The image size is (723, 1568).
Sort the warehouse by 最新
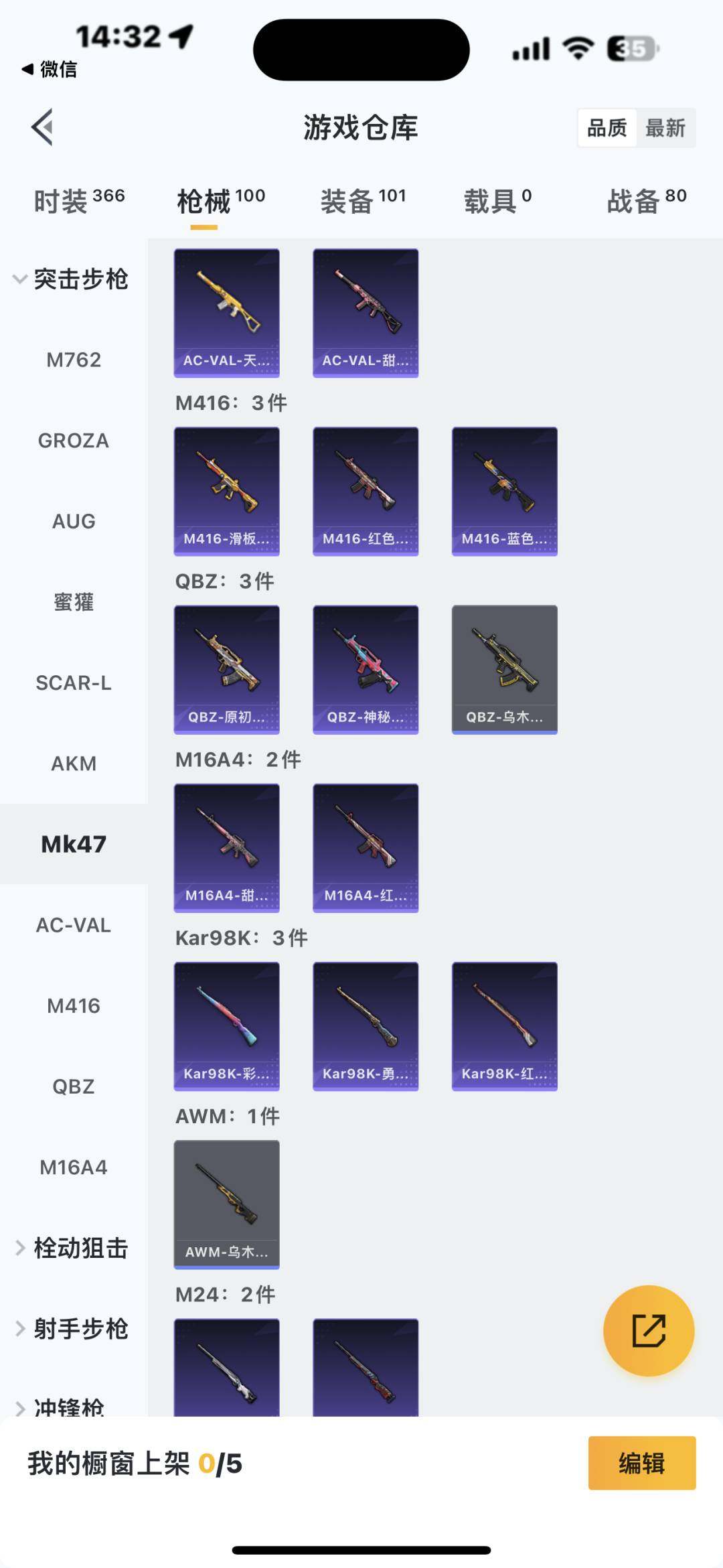click(665, 128)
